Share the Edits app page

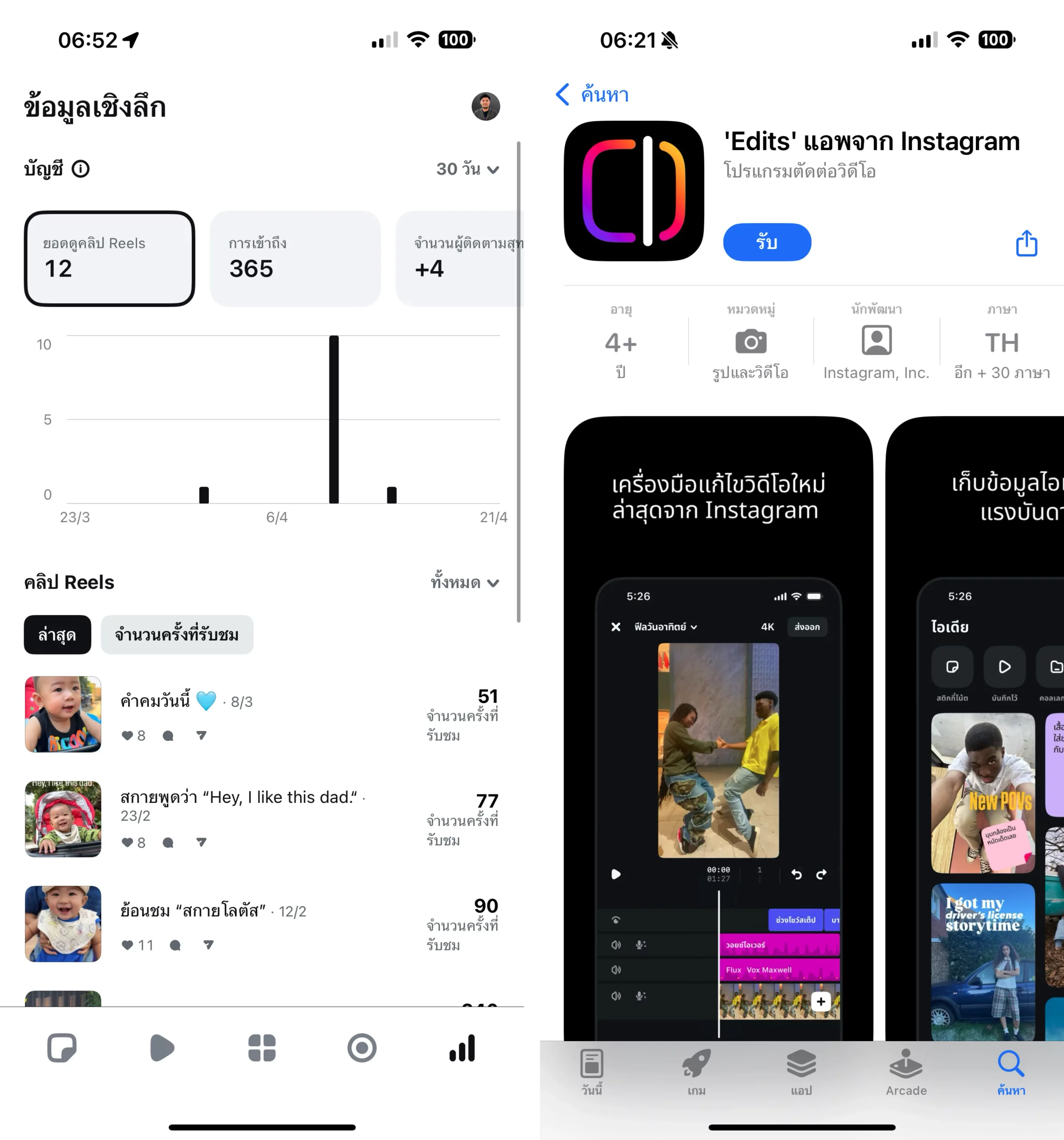[x=1026, y=243]
